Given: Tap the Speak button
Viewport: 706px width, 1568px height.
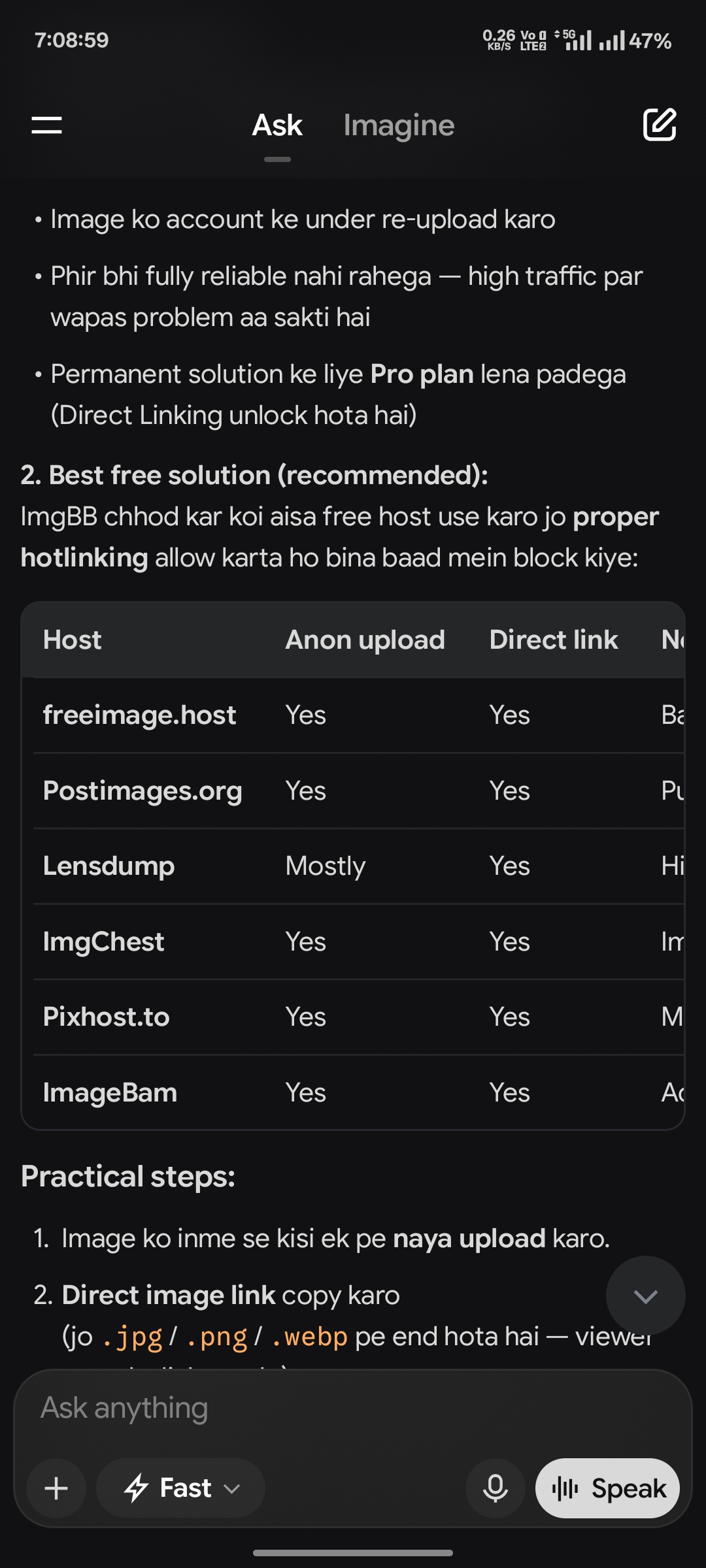Looking at the screenshot, I should [x=608, y=1488].
